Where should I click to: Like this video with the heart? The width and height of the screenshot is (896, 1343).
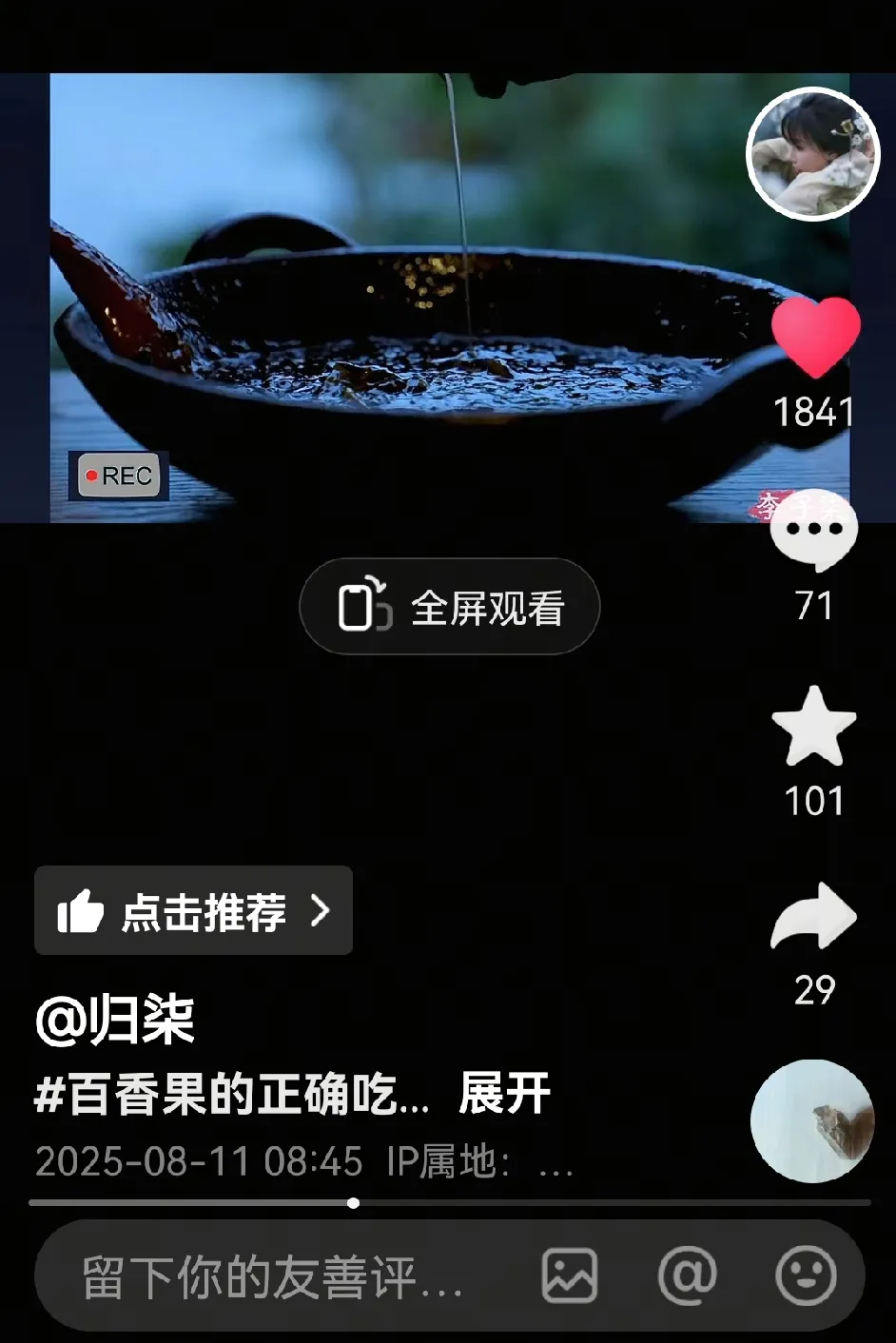[x=815, y=337]
